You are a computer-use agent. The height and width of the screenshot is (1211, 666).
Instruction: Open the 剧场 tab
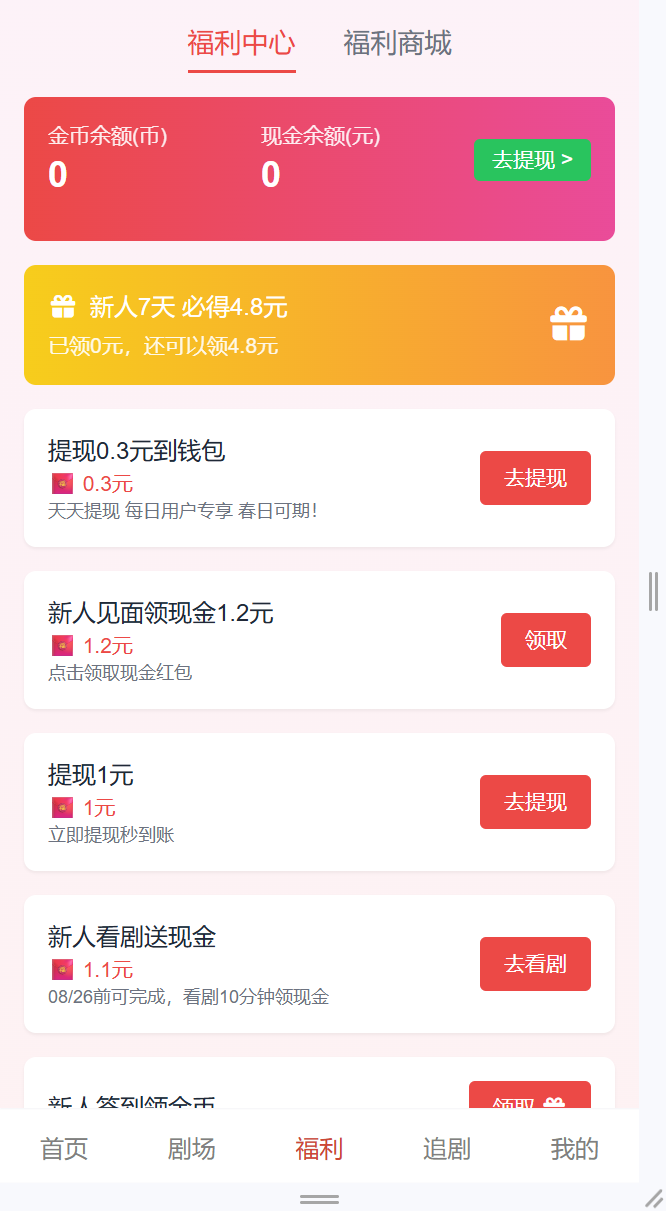[x=191, y=1149]
